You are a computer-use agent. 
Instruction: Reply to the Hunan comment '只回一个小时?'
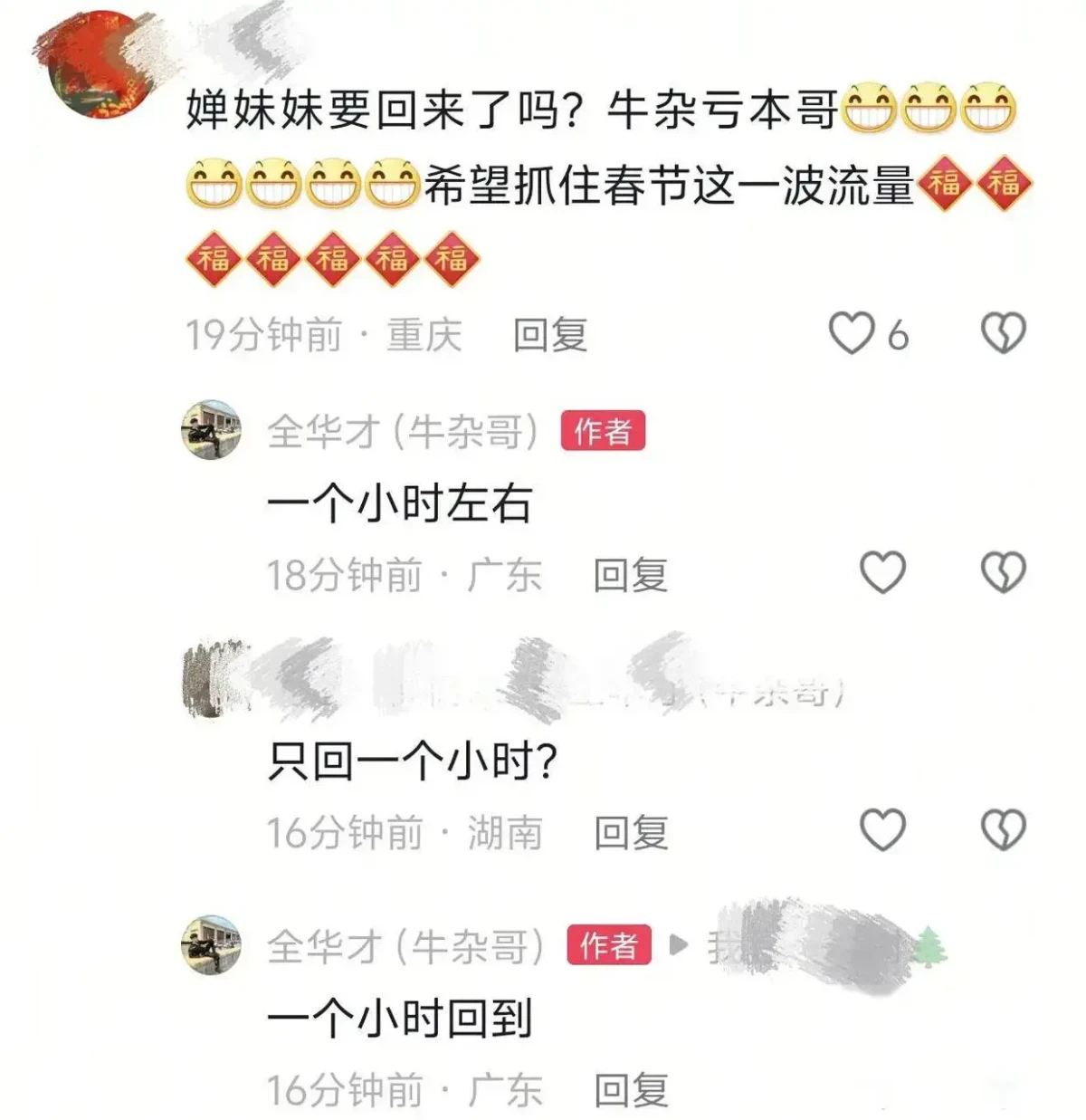point(631,832)
